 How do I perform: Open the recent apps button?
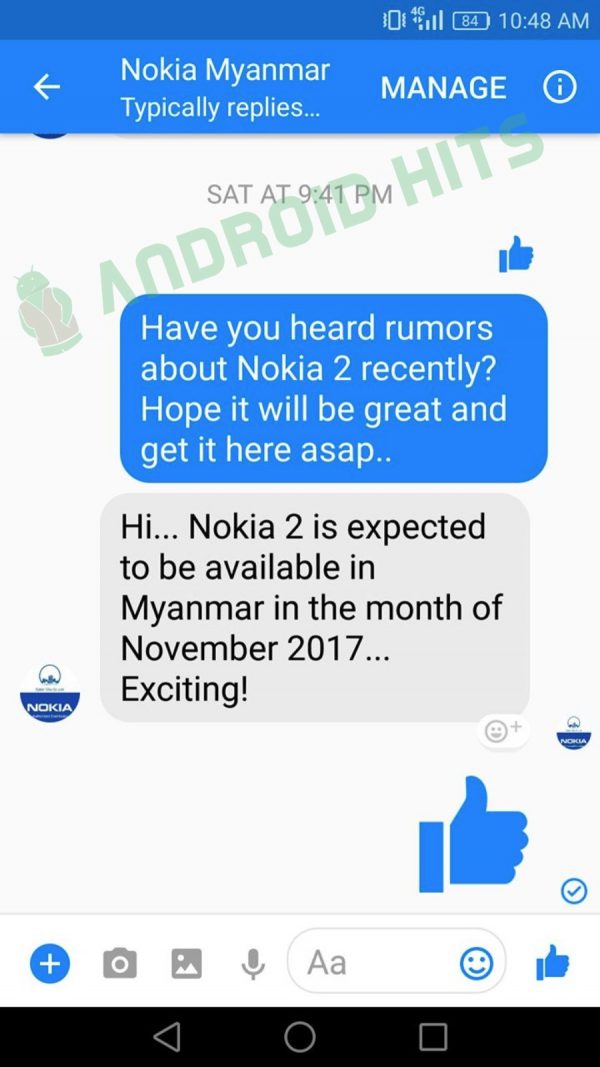point(433,1037)
